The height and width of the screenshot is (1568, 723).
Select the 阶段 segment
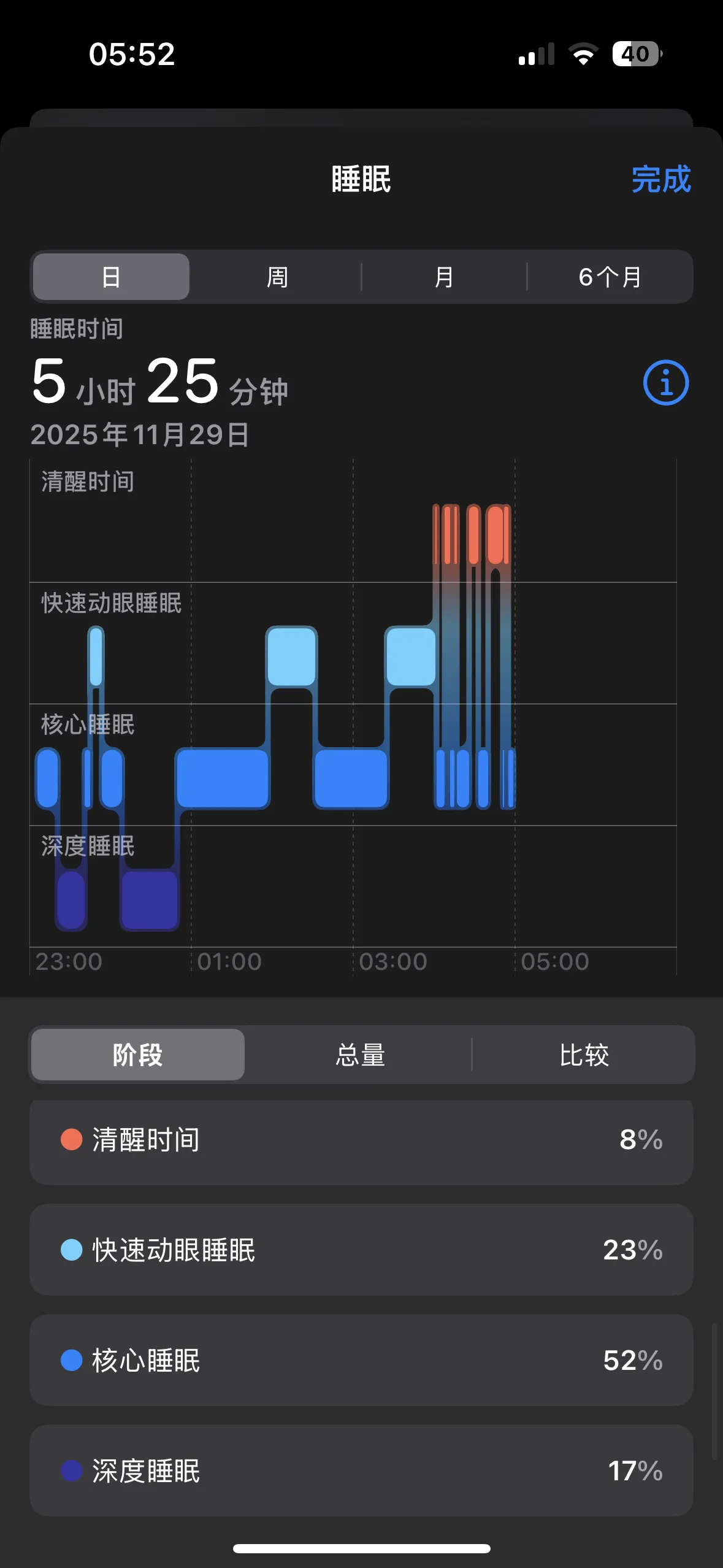click(x=138, y=1055)
